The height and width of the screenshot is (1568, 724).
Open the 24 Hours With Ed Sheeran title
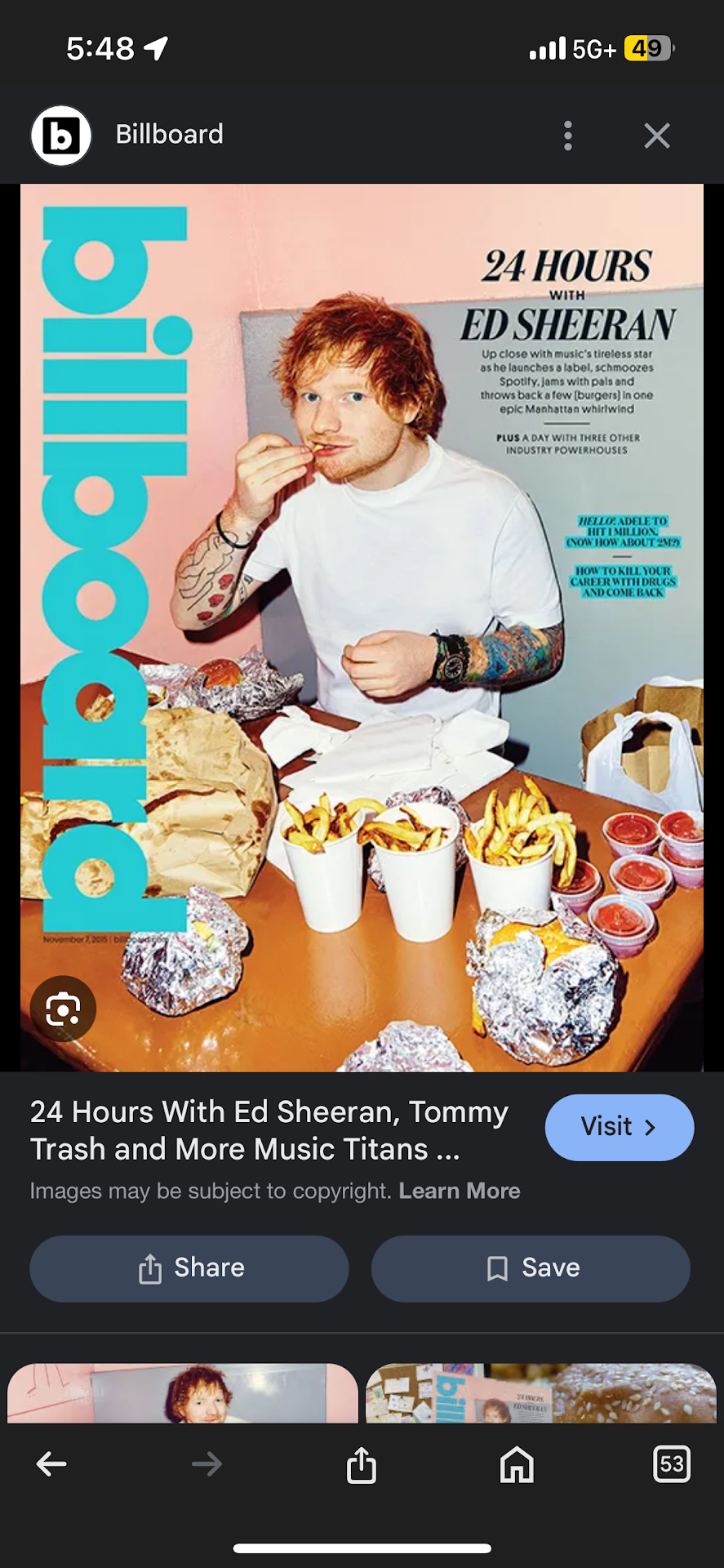(269, 1130)
